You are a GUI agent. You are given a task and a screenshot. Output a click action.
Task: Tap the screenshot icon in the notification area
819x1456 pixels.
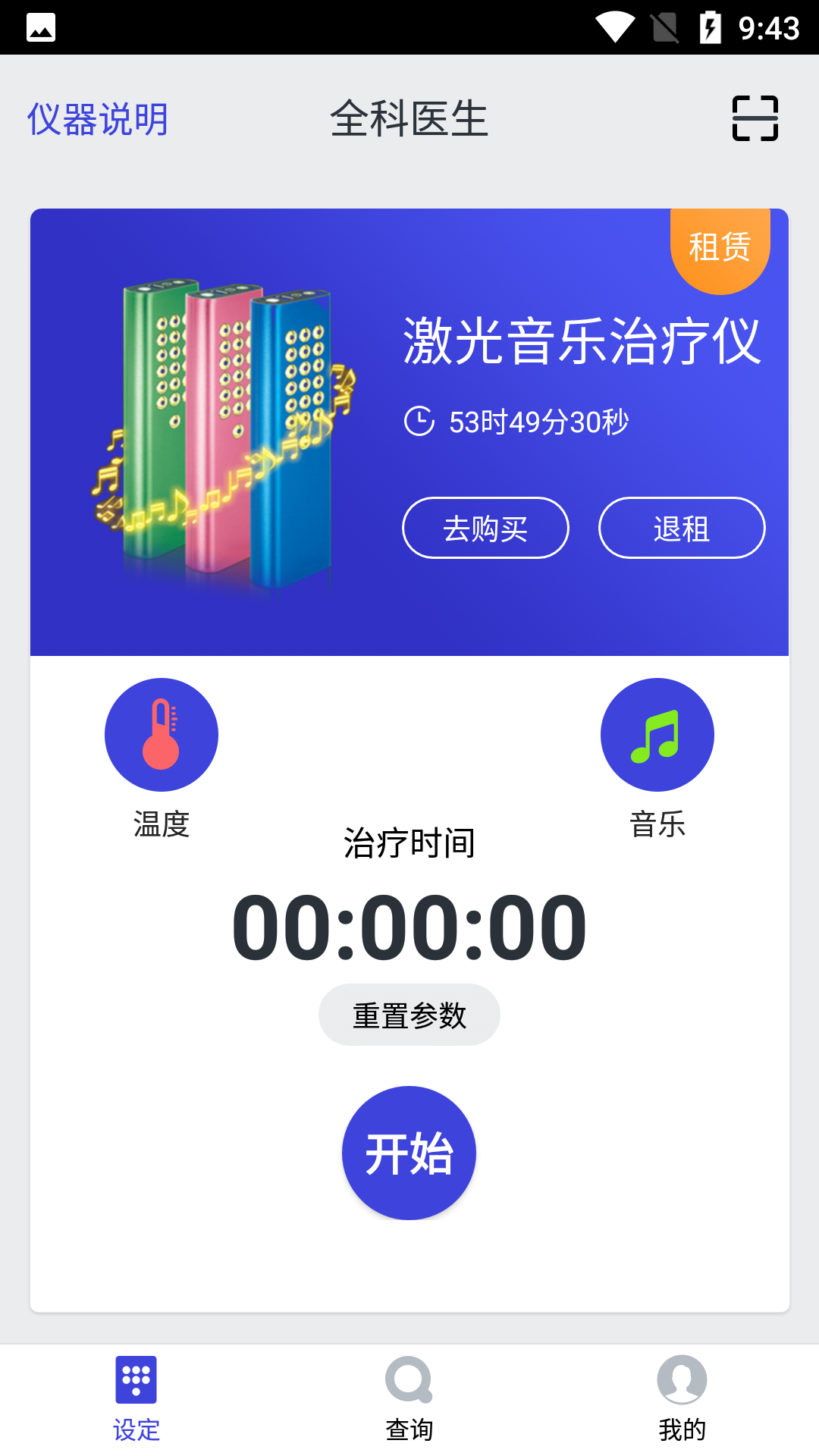click(x=42, y=28)
